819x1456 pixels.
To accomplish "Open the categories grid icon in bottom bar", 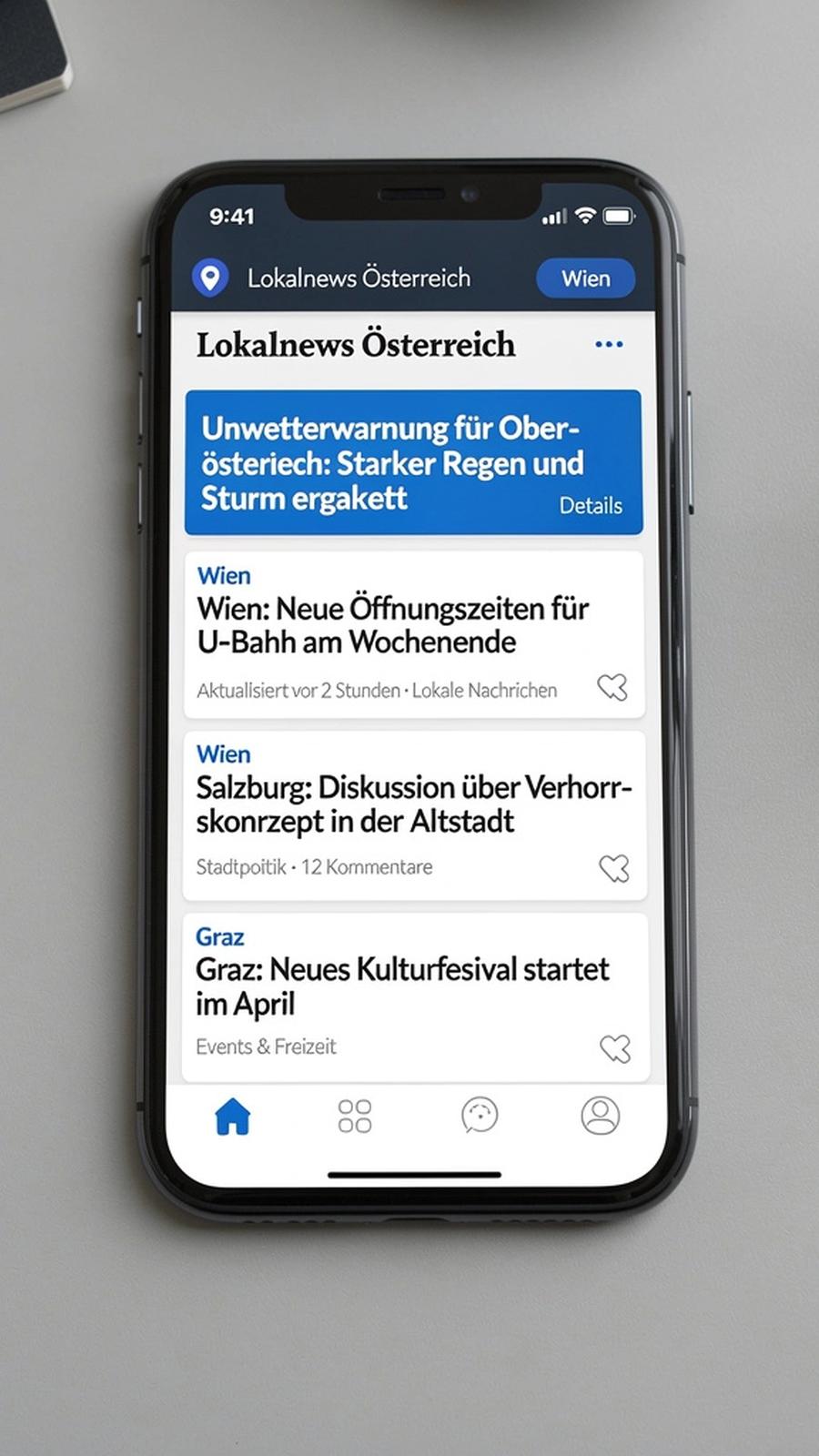I will click(x=355, y=1115).
